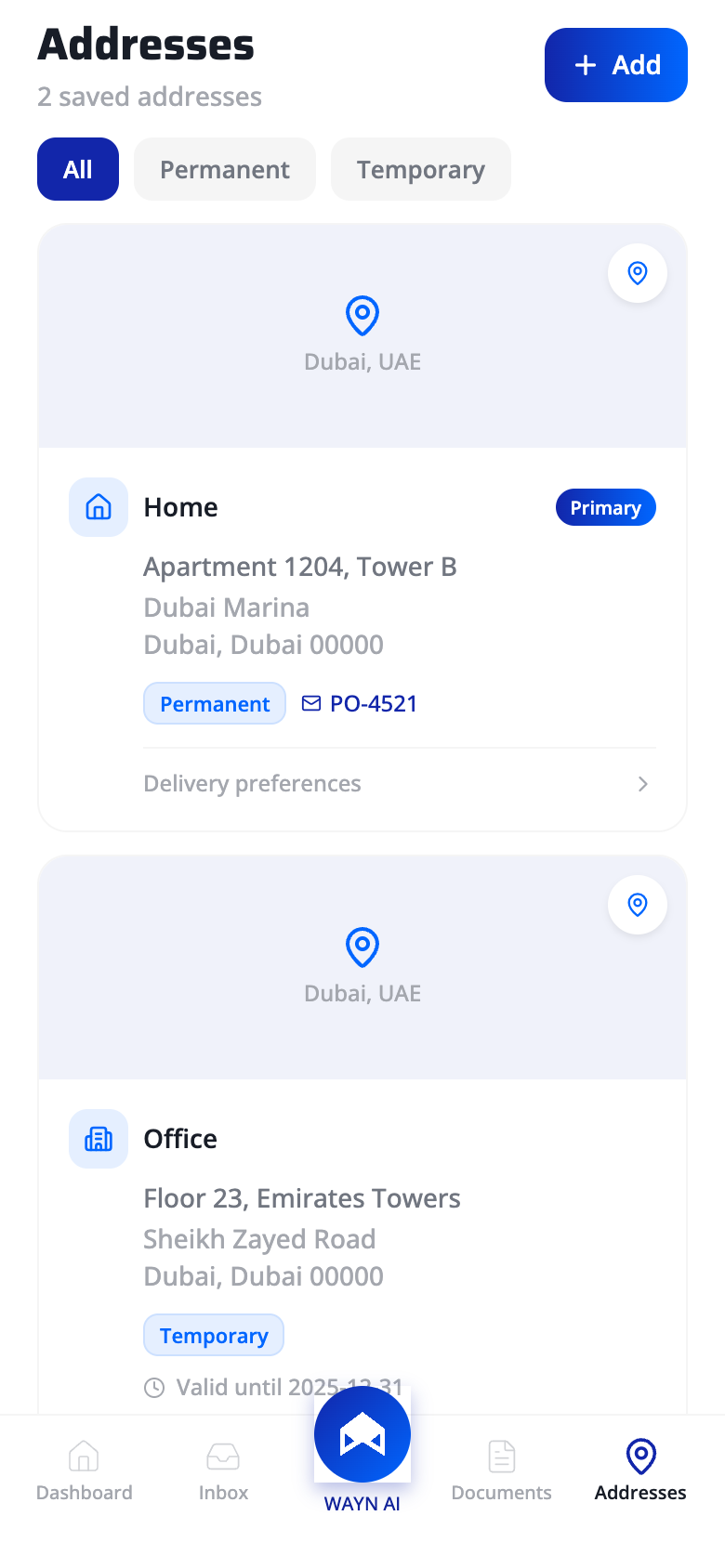Switch to the Temporary filter
The width and height of the screenshot is (725, 1568).
click(420, 169)
